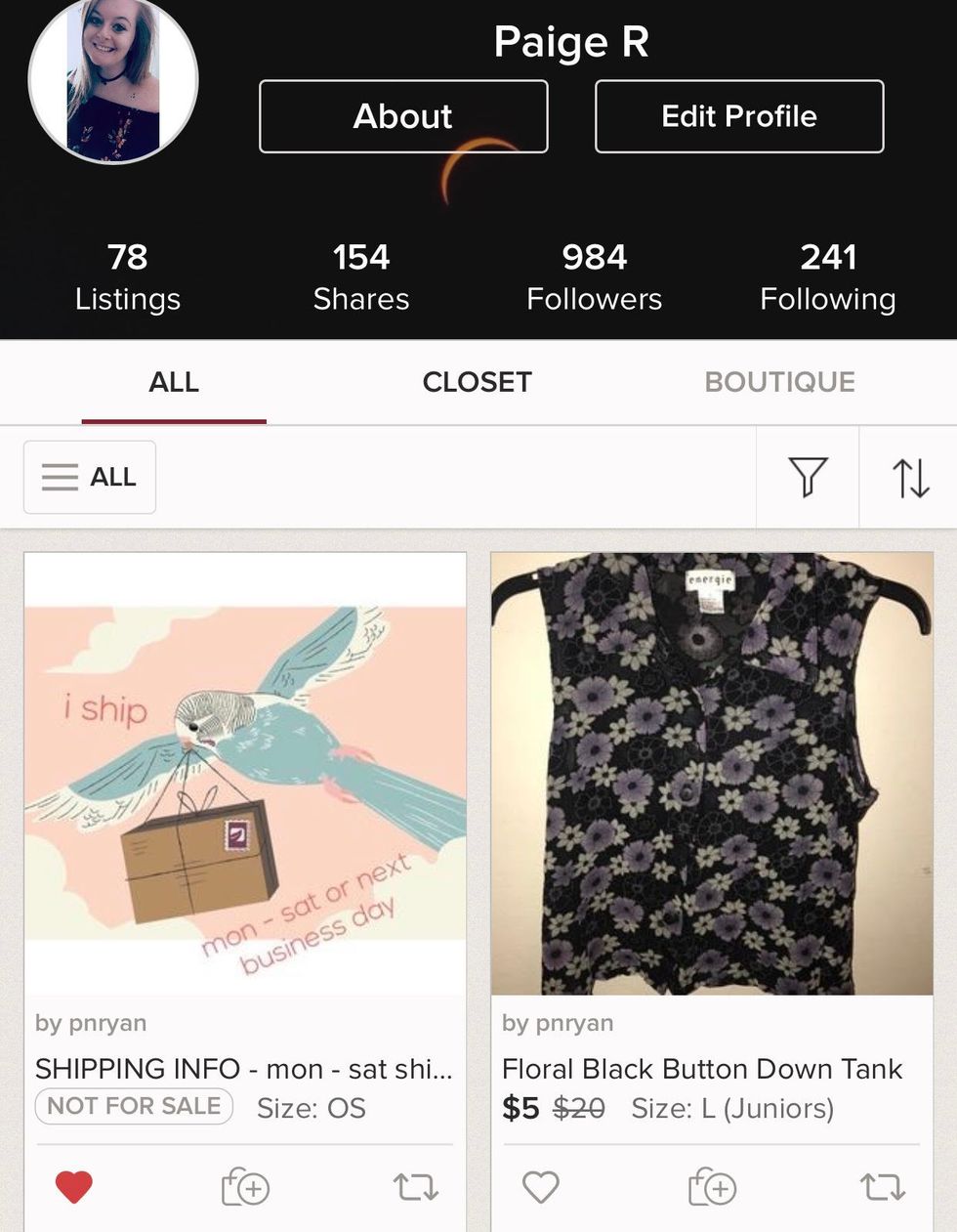The width and height of the screenshot is (957, 1232).
Task: Open the Floral Black Button Down Tank listing
Action: click(712, 774)
